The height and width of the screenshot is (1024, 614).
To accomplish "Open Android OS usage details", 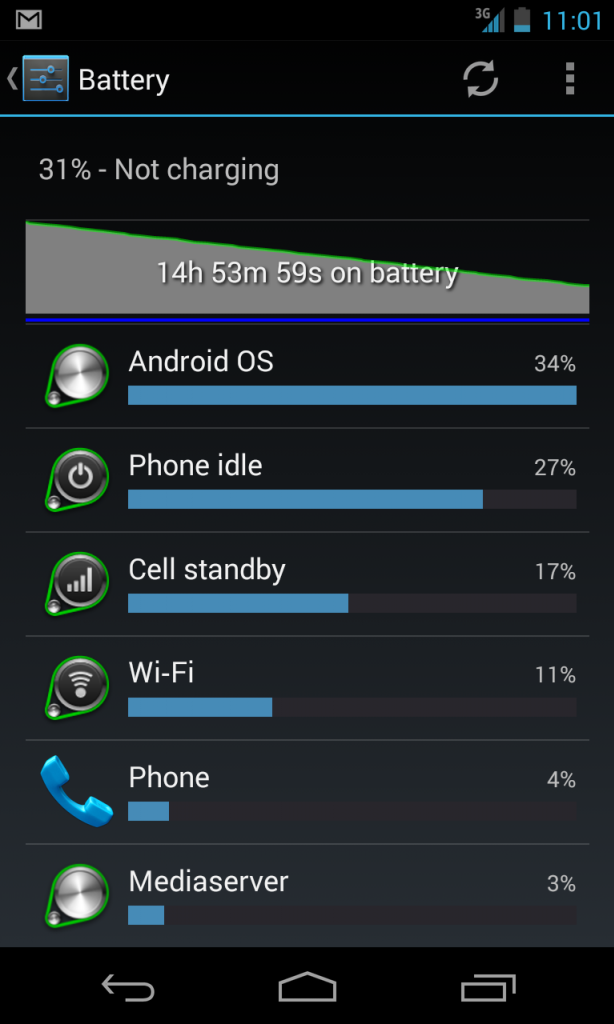I will 307,376.
